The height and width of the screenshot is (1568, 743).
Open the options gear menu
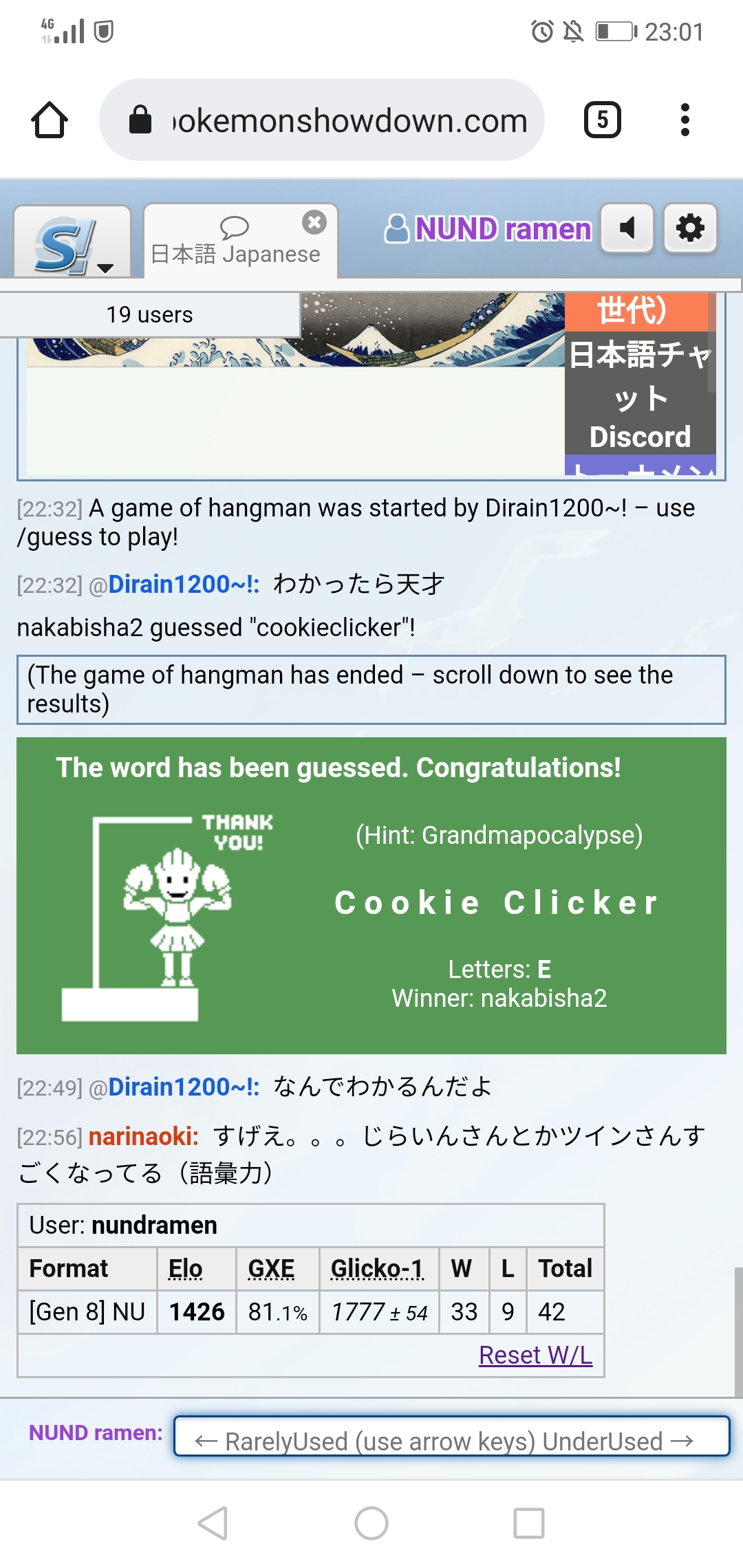pyautogui.click(x=690, y=228)
